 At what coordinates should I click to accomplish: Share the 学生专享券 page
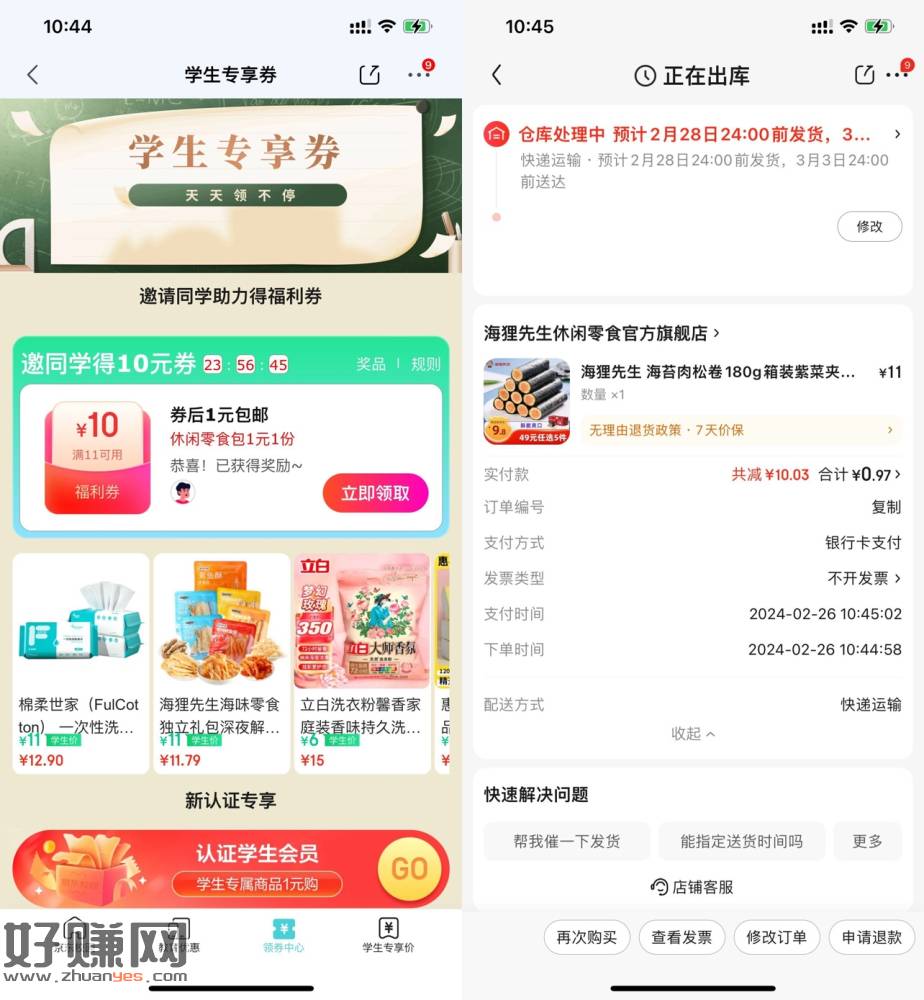click(x=369, y=75)
